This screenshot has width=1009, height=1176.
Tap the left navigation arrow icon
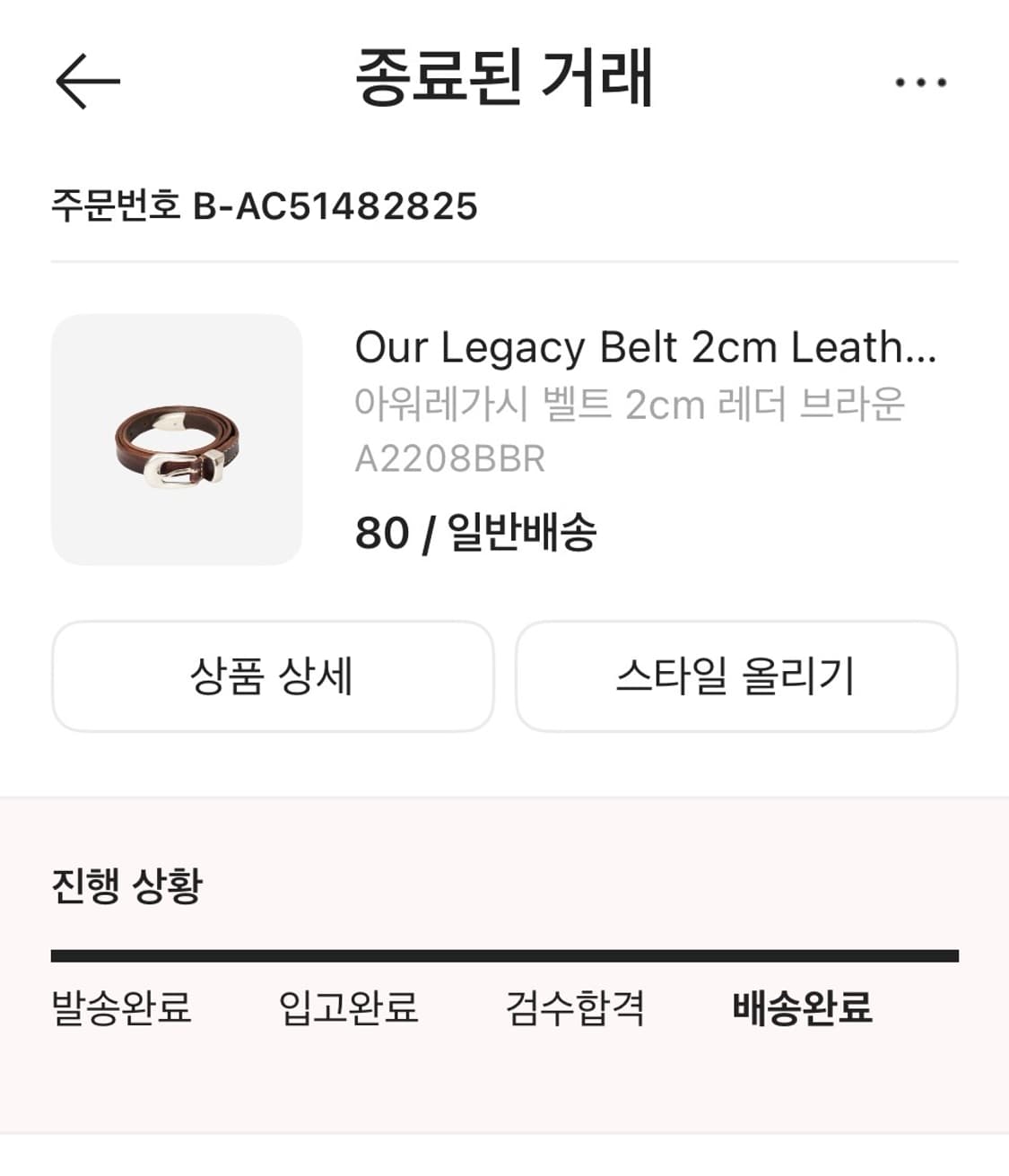[85, 81]
